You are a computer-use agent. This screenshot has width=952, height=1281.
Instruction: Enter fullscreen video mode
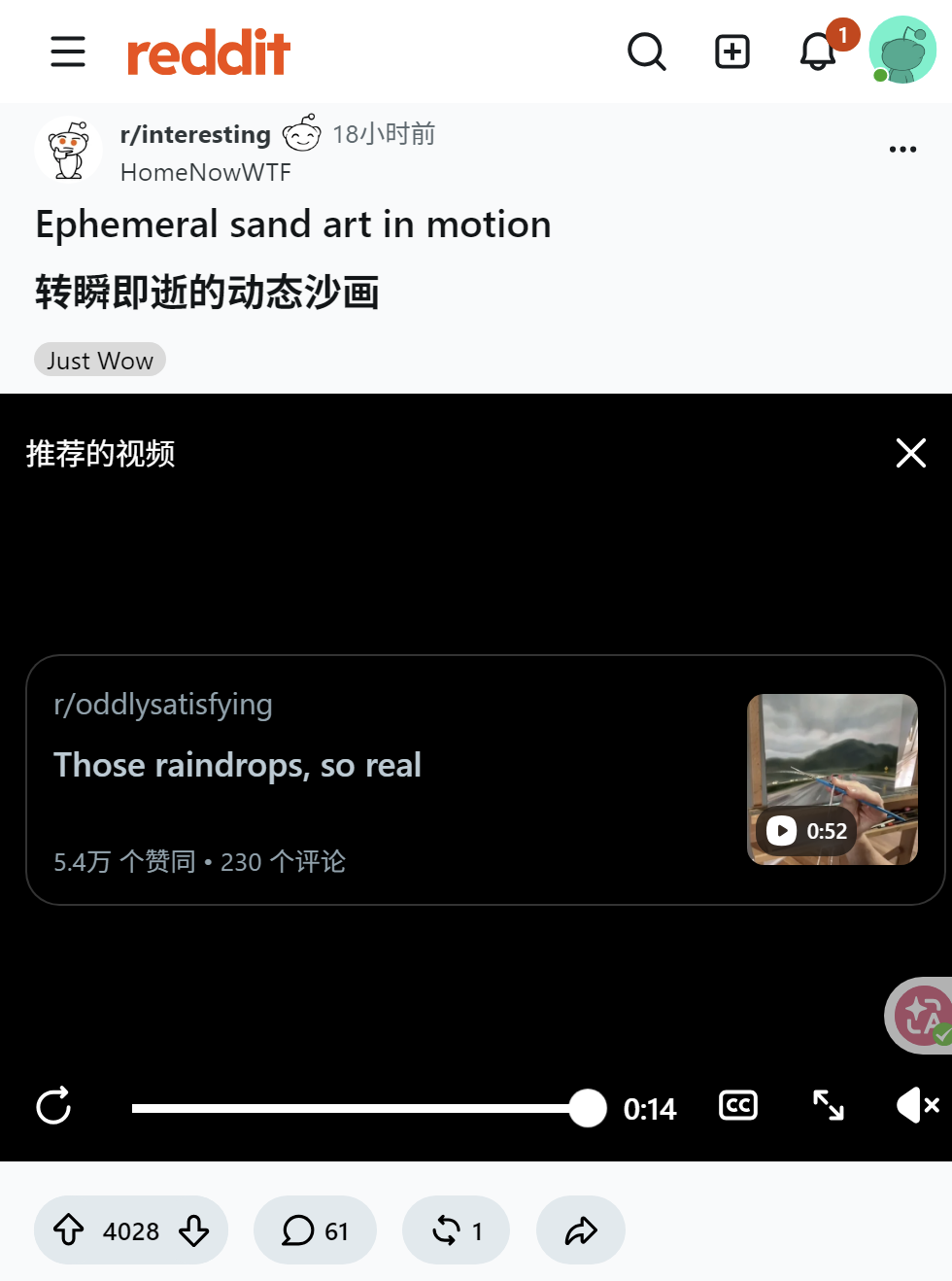(x=829, y=1106)
